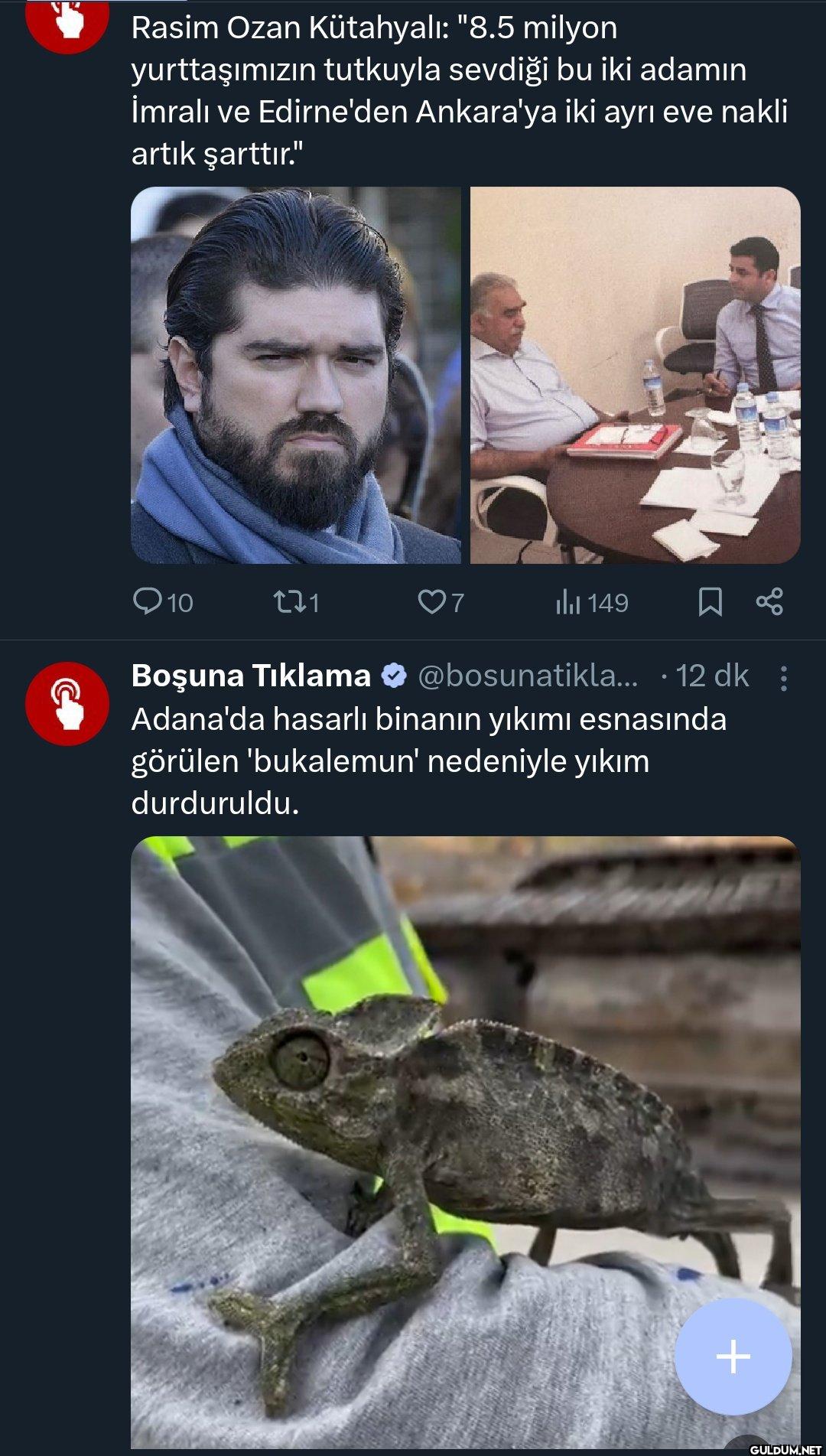826x1456 pixels.
Task: Share the Rasim Ozan Kütahyalı post
Action: coord(769,601)
